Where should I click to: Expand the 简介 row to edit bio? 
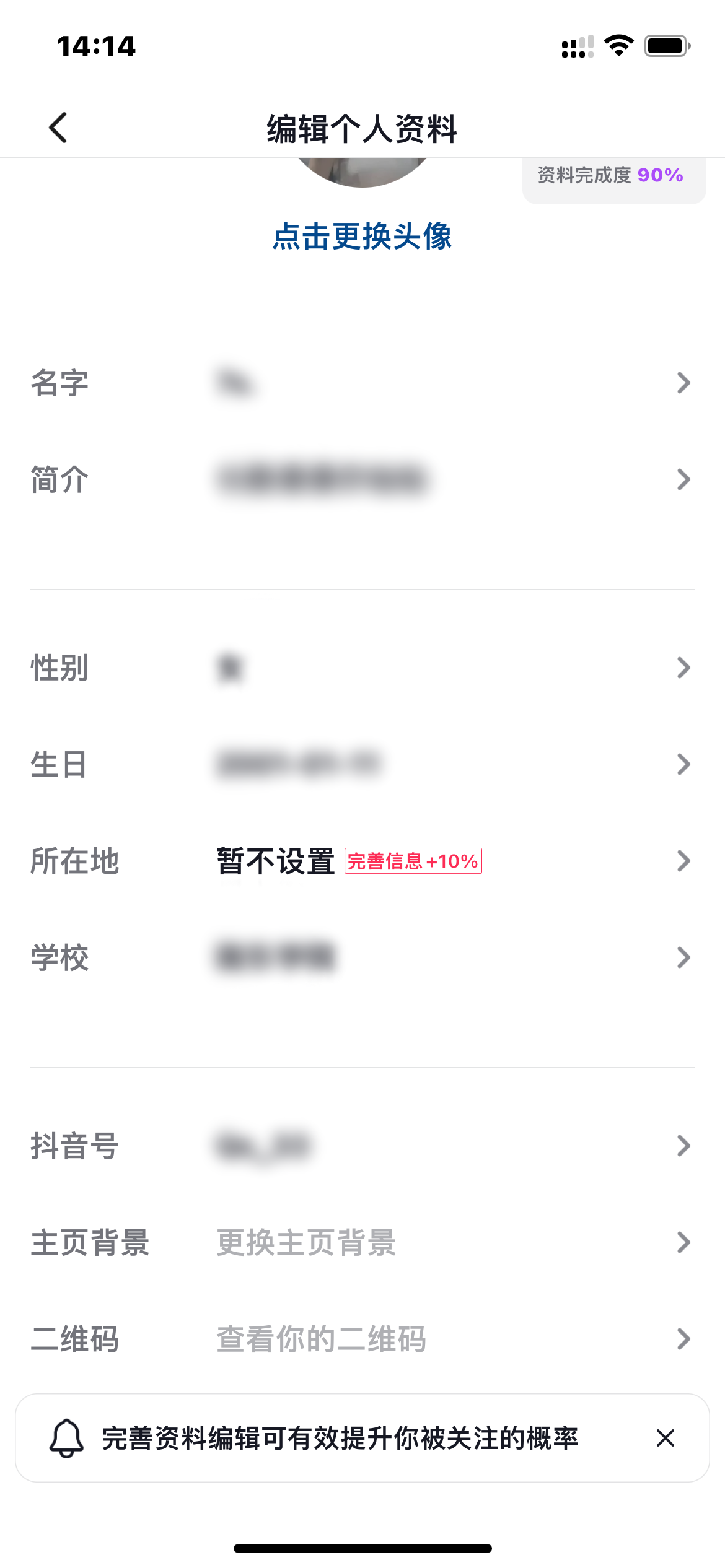click(x=362, y=480)
